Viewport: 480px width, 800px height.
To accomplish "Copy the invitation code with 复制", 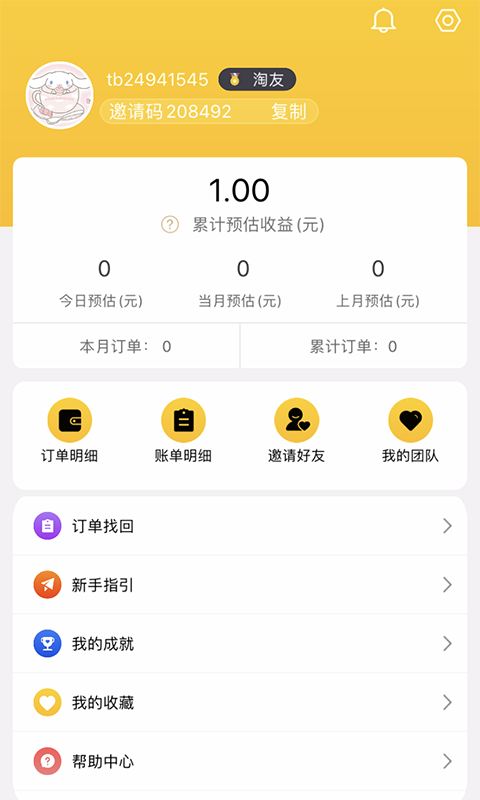I will (289, 111).
